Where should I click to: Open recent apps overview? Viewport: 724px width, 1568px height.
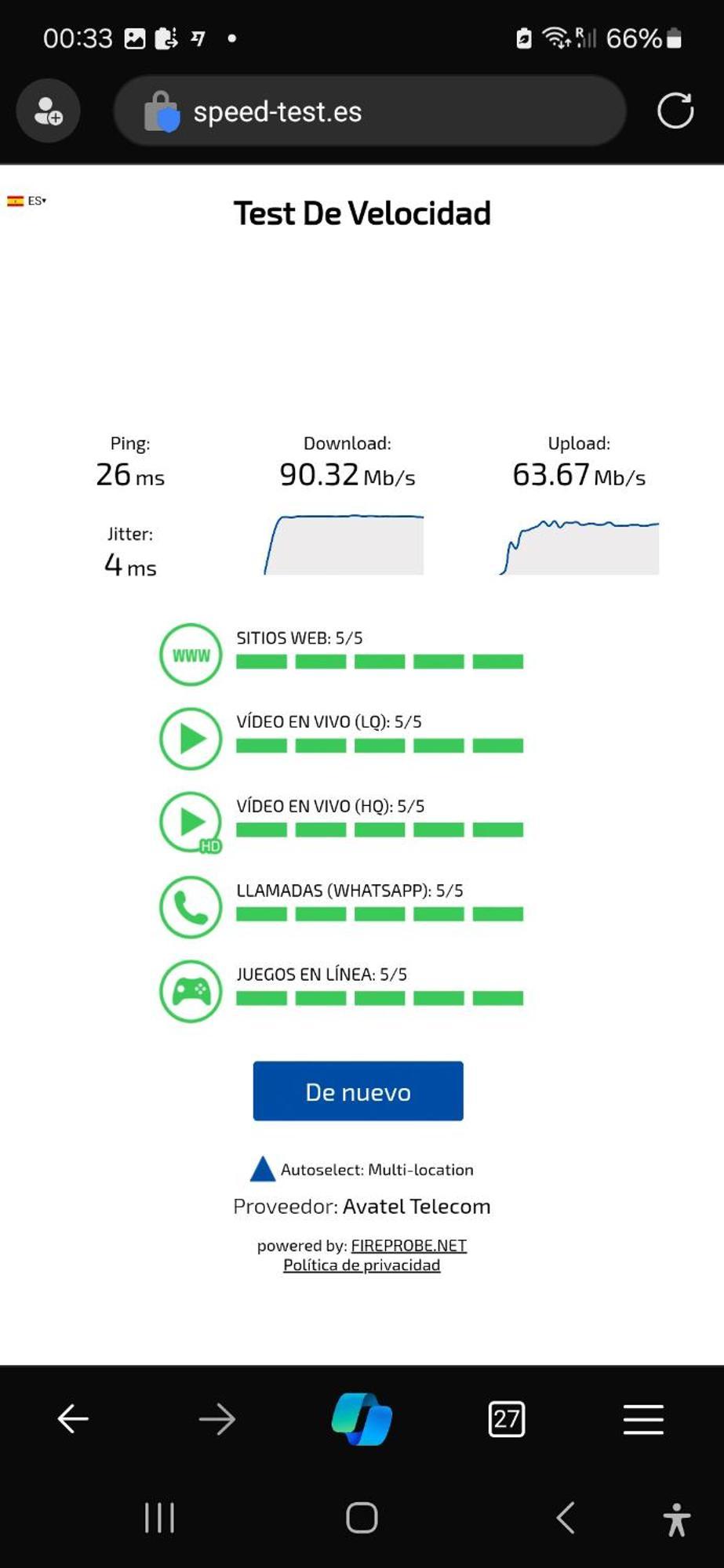tap(159, 1517)
